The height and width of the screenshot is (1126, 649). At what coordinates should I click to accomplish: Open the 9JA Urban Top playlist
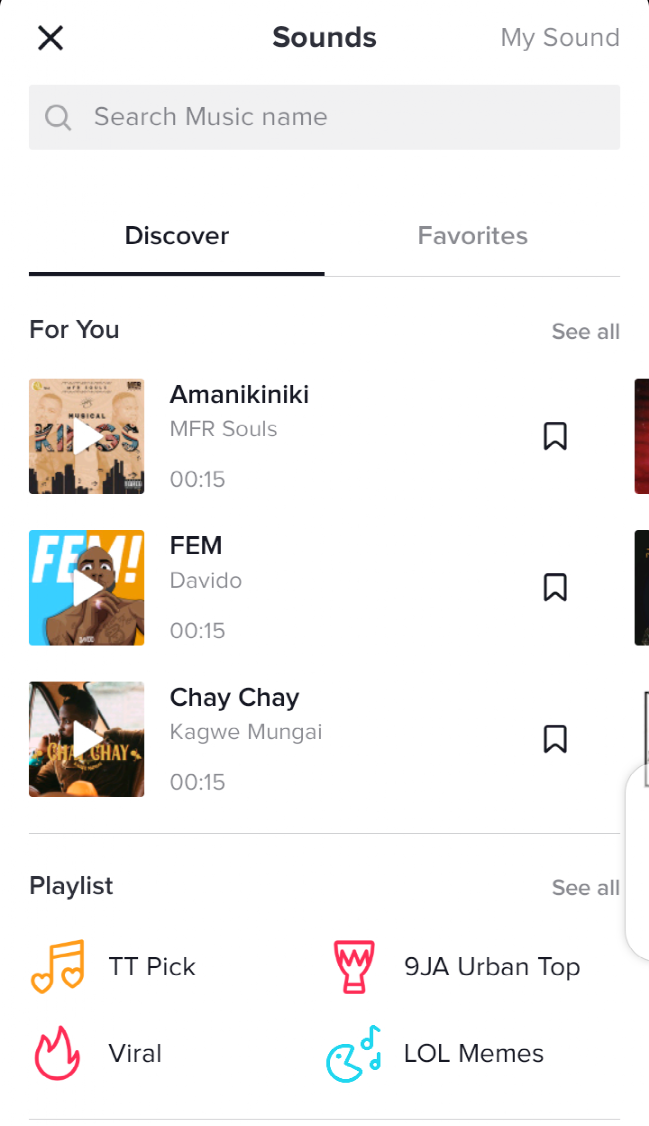tap(456, 967)
